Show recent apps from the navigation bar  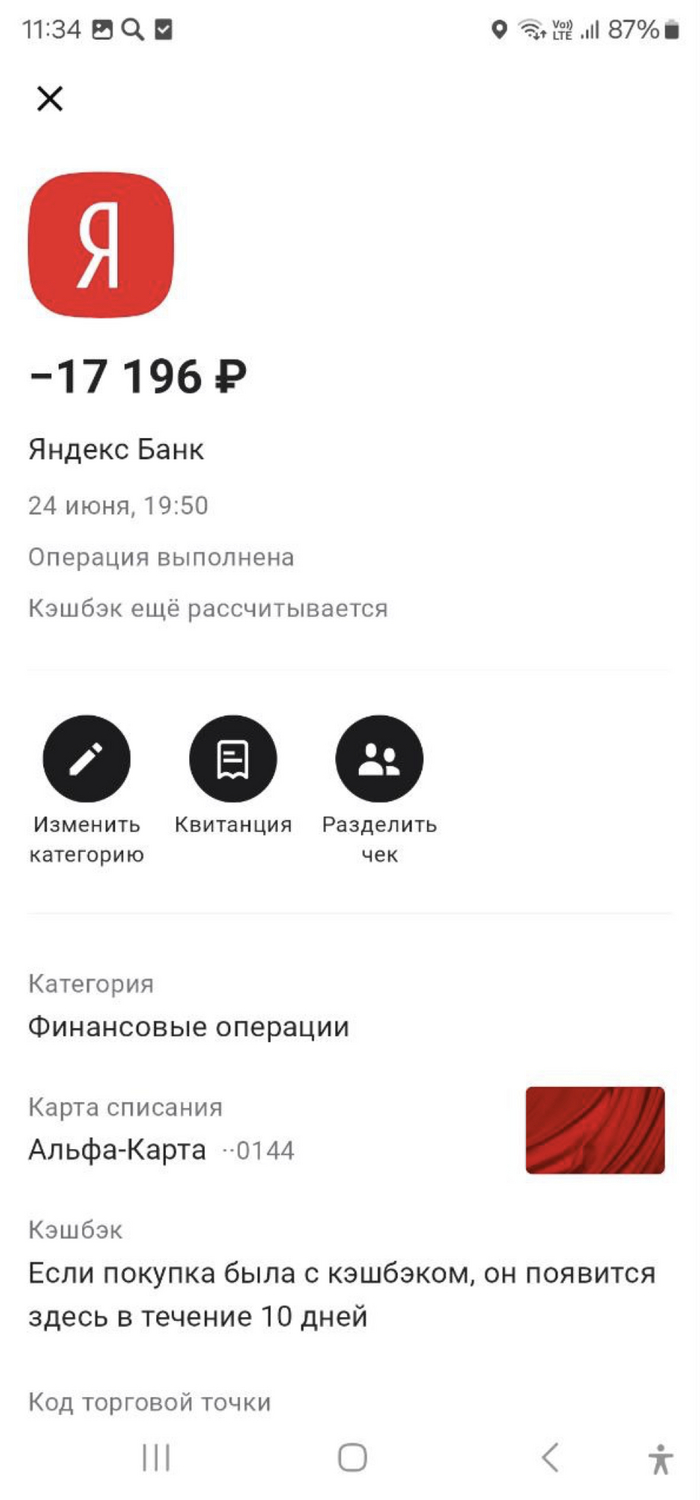[156, 1457]
